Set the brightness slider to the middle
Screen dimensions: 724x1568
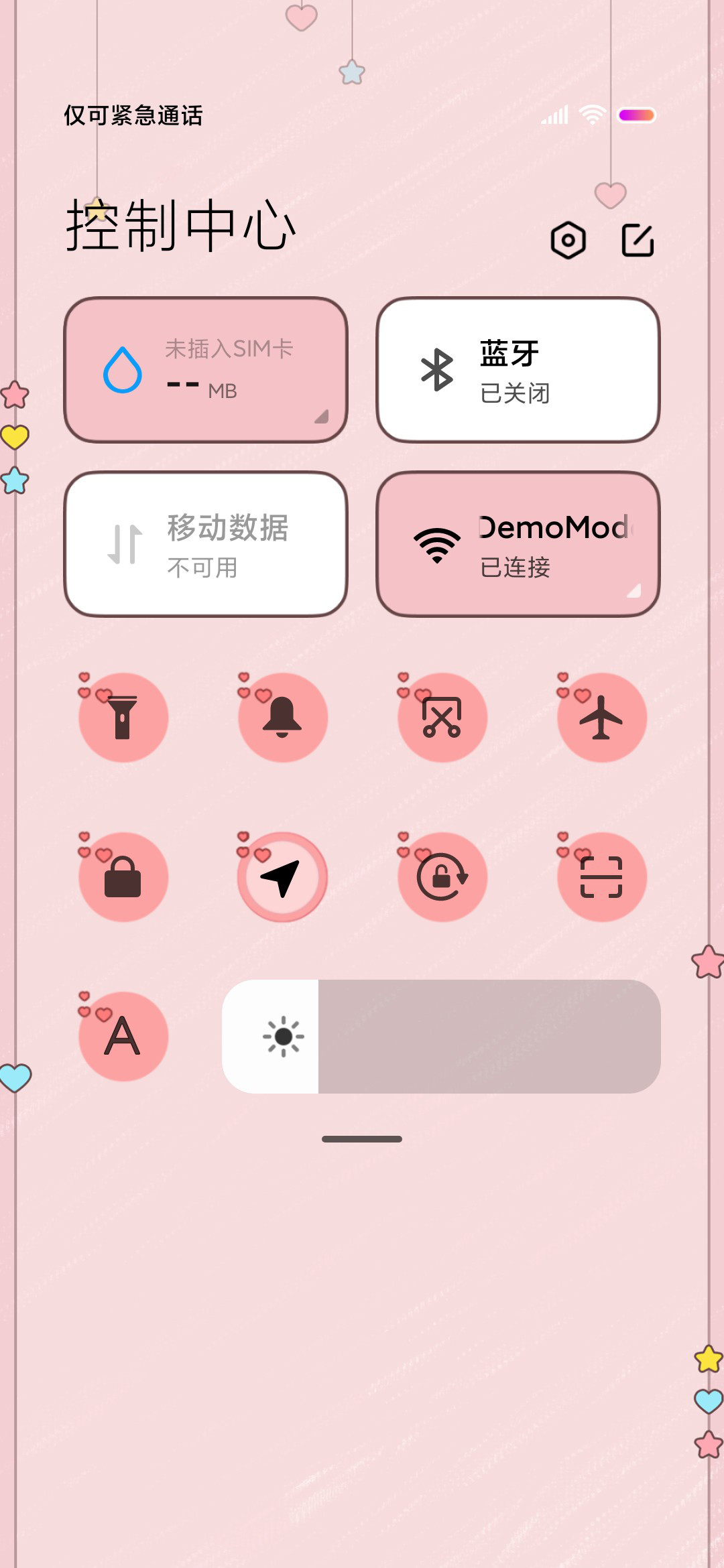point(441,1037)
